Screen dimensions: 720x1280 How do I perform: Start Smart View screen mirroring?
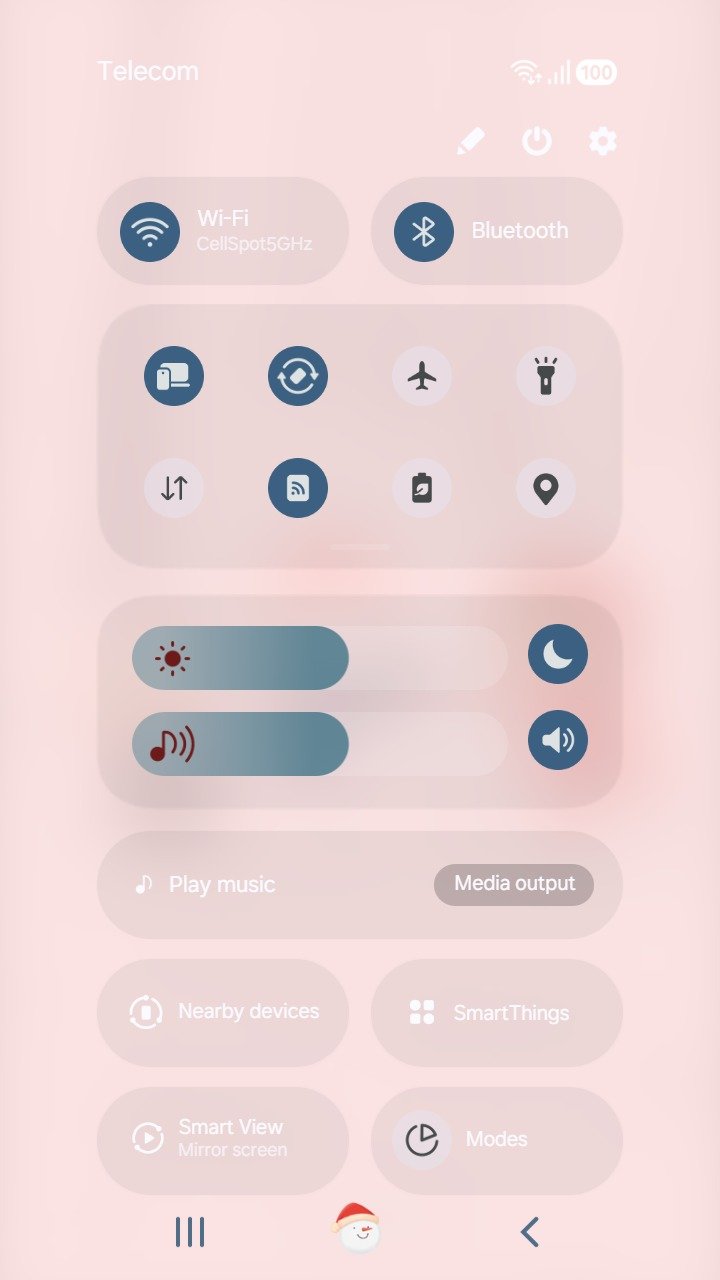(x=223, y=1139)
